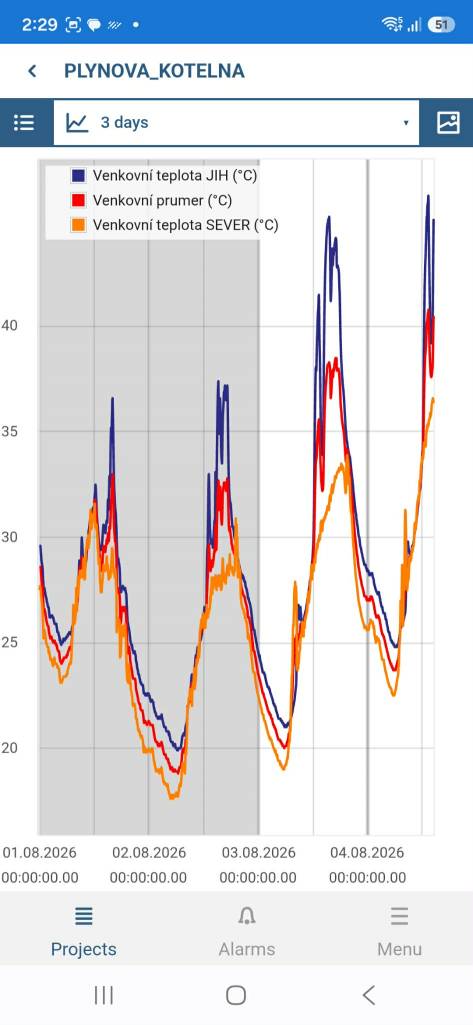Go back from PLYNOVA_KOTELNA screen
Viewport: 473px width, 1025px height.
32,71
